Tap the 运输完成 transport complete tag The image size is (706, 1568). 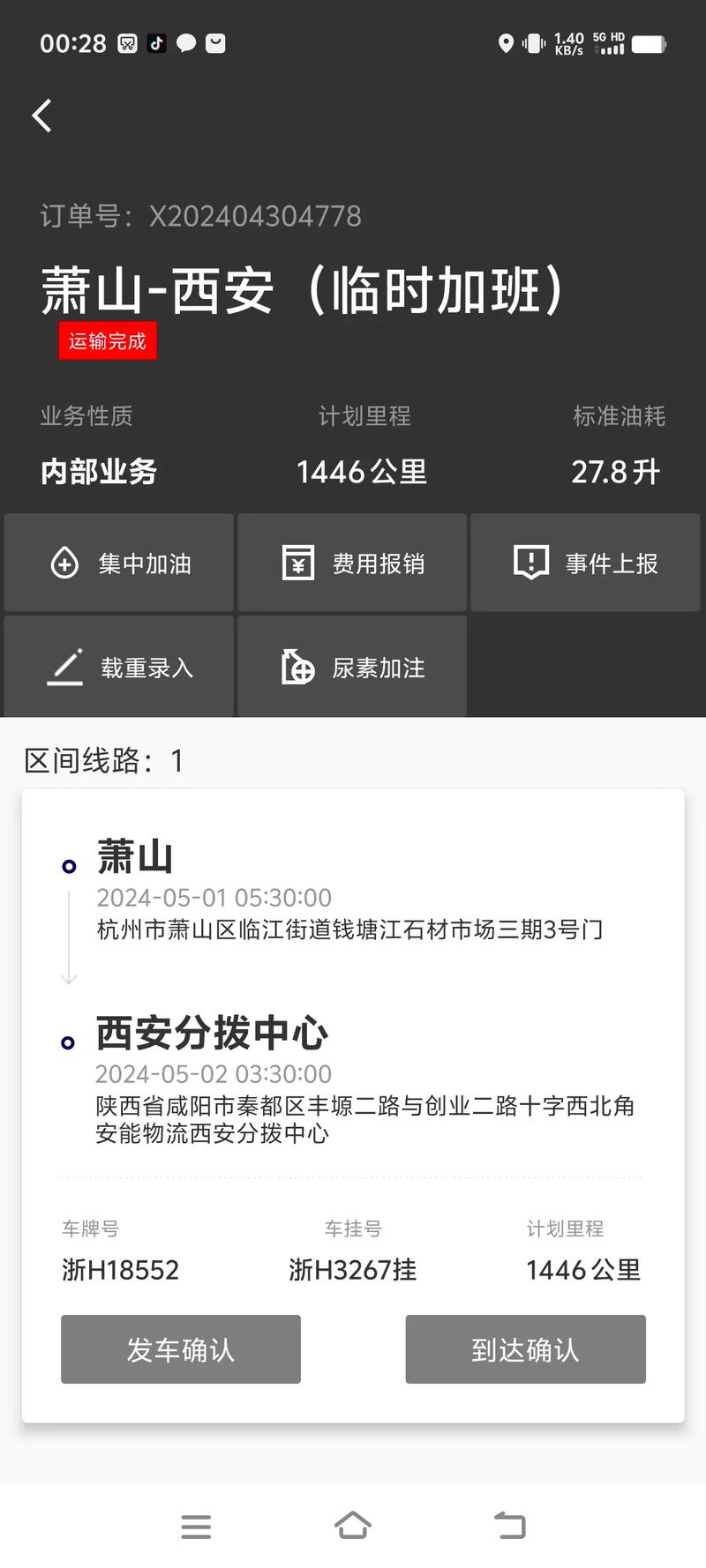point(109,340)
